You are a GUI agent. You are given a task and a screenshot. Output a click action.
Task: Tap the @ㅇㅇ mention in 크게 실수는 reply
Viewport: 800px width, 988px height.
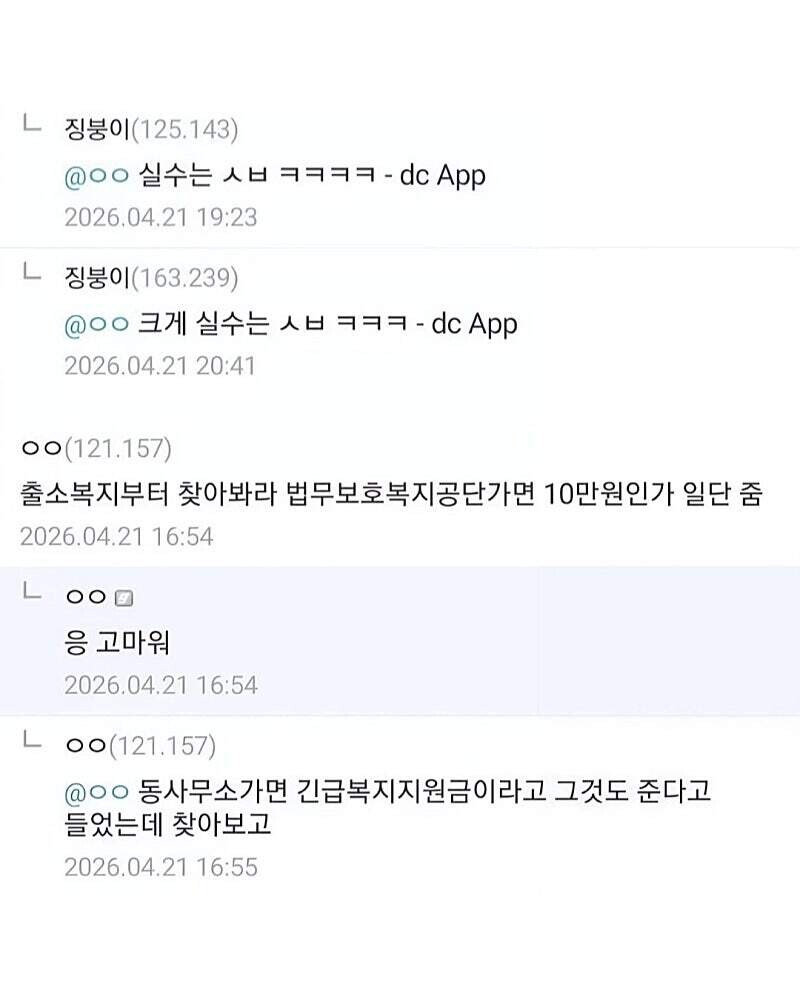click(96, 325)
